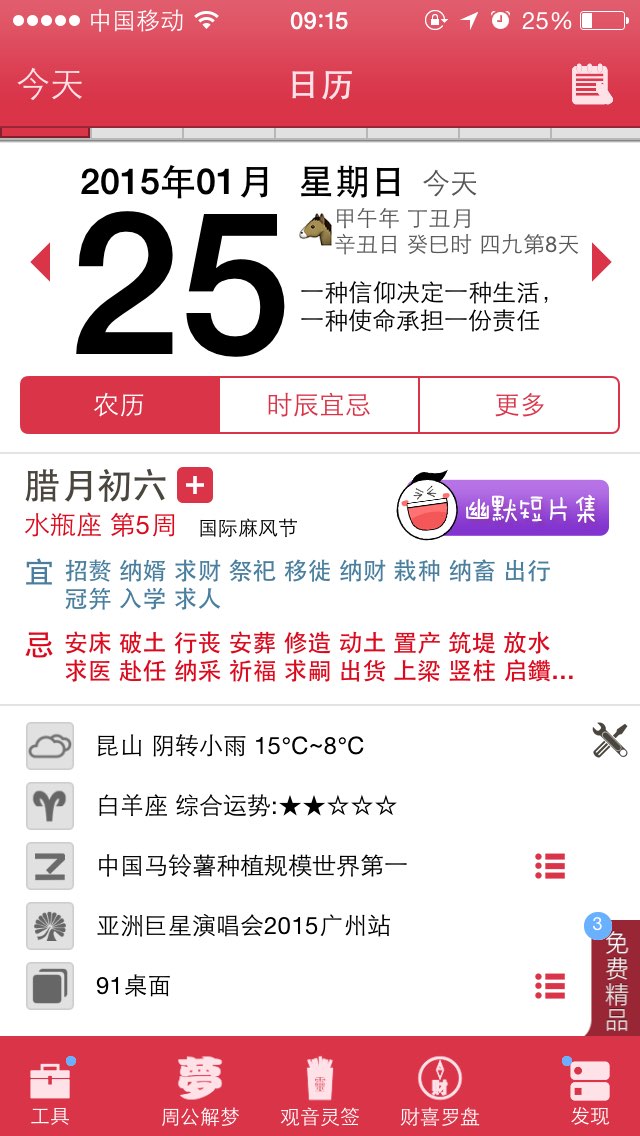Open the 免费精品 side tab
The height and width of the screenshot is (1136, 640).
click(615, 977)
